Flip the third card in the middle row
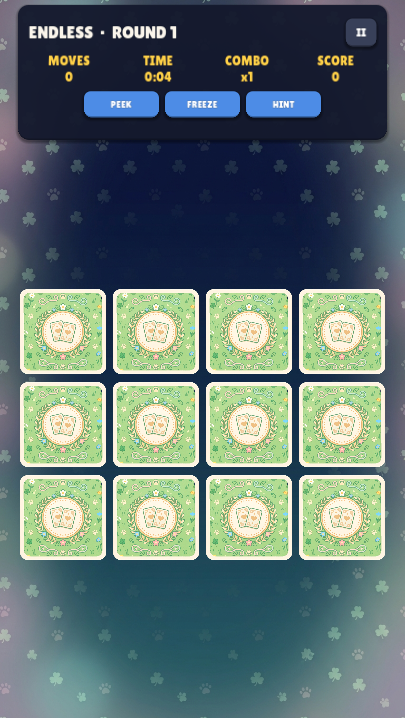The width and height of the screenshot is (405, 718). (x=249, y=424)
